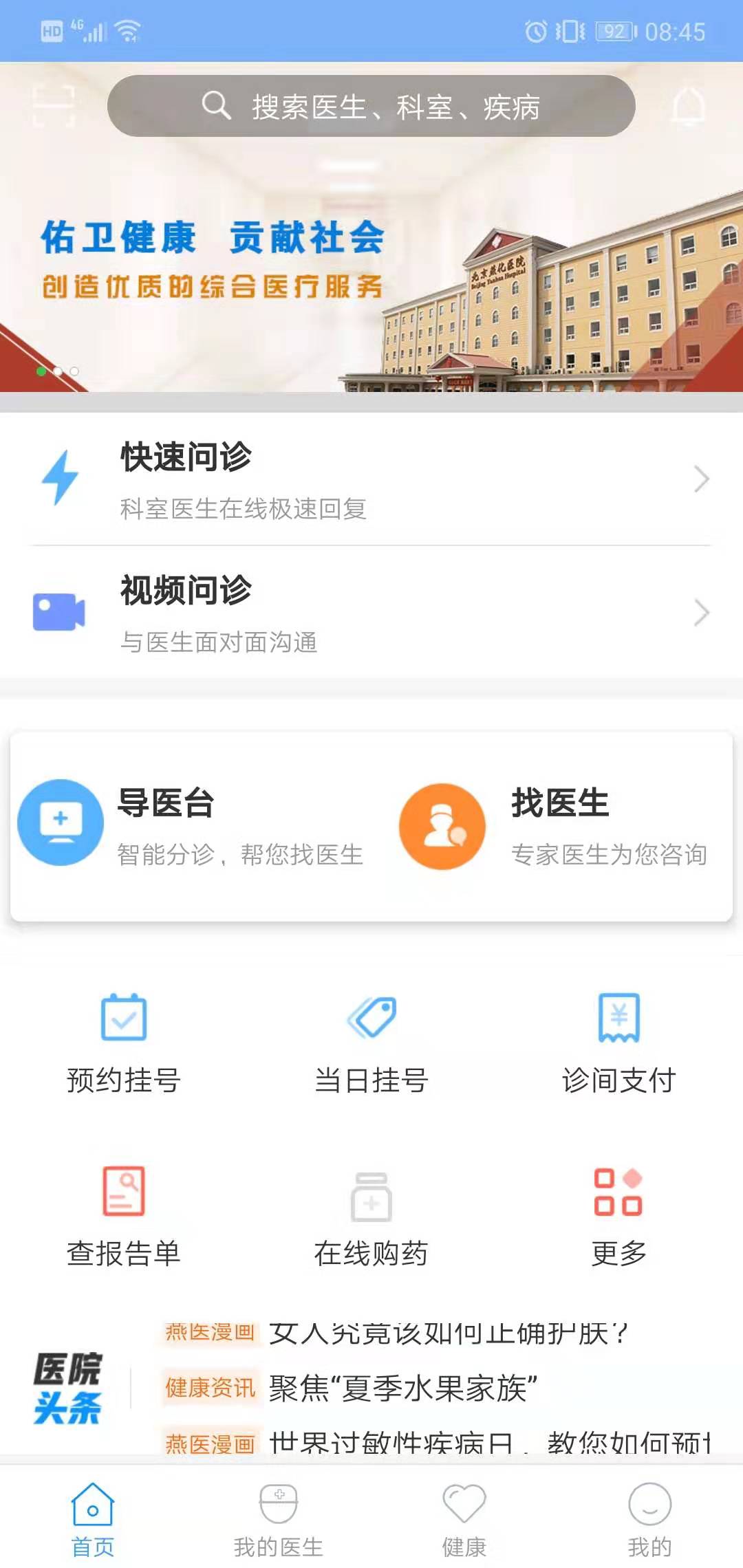Open the QR code scanner icon
This screenshot has height=1568, width=743.
(54, 106)
